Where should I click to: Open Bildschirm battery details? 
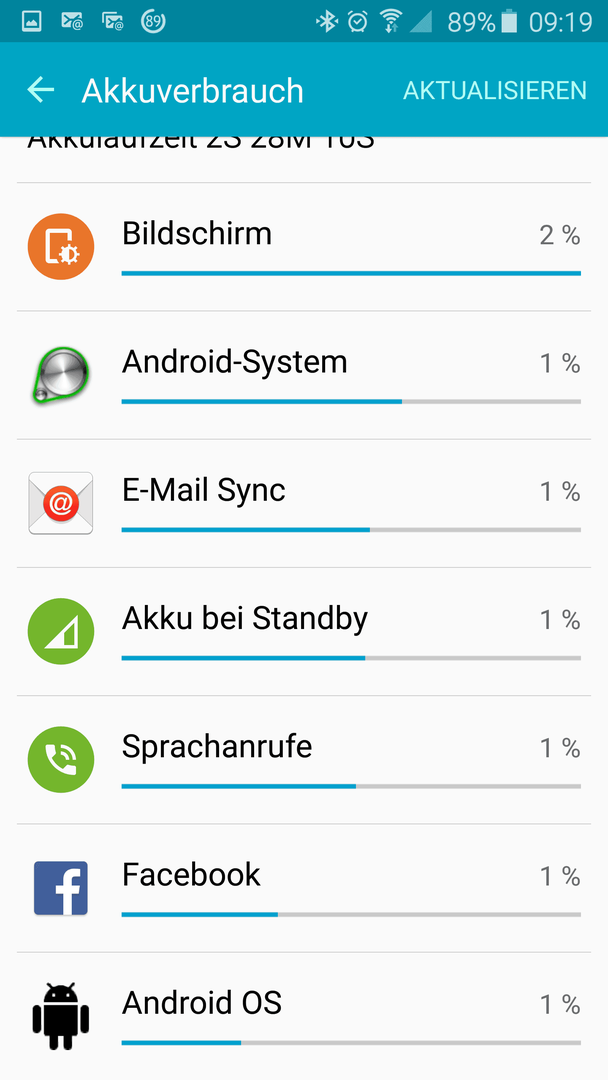pyautogui.click(x=304, y=247)
